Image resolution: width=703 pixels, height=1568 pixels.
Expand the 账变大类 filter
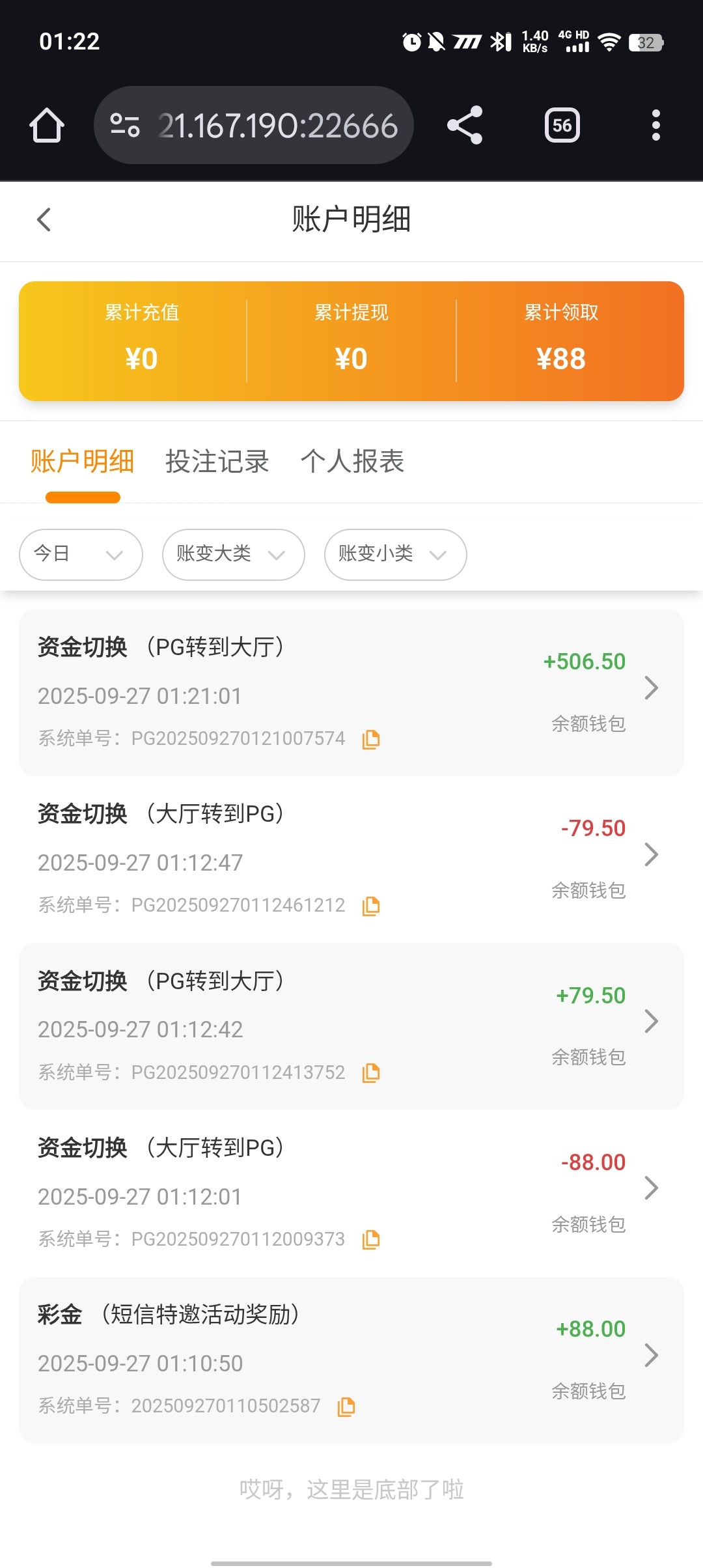(x=233, y=554)
